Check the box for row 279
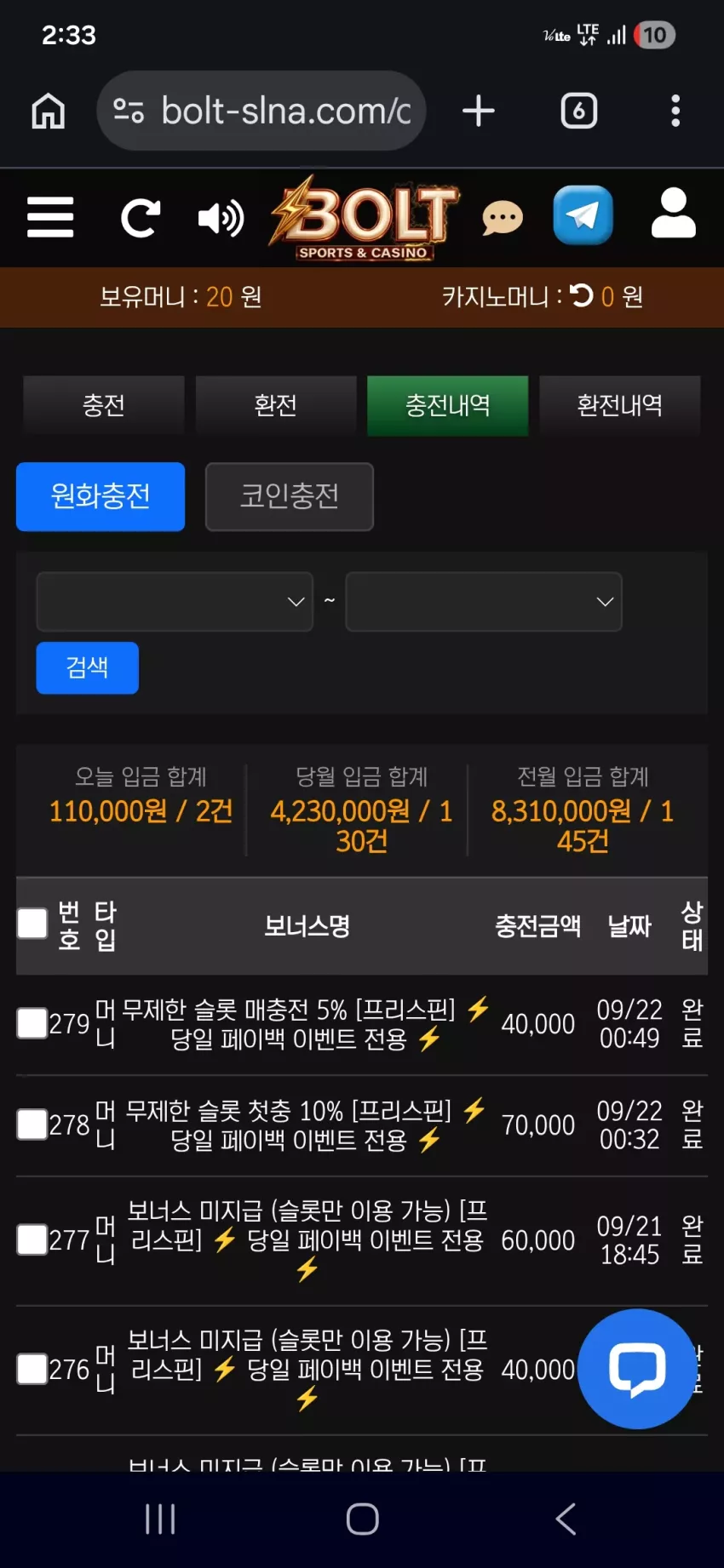 pos(32,1023)
